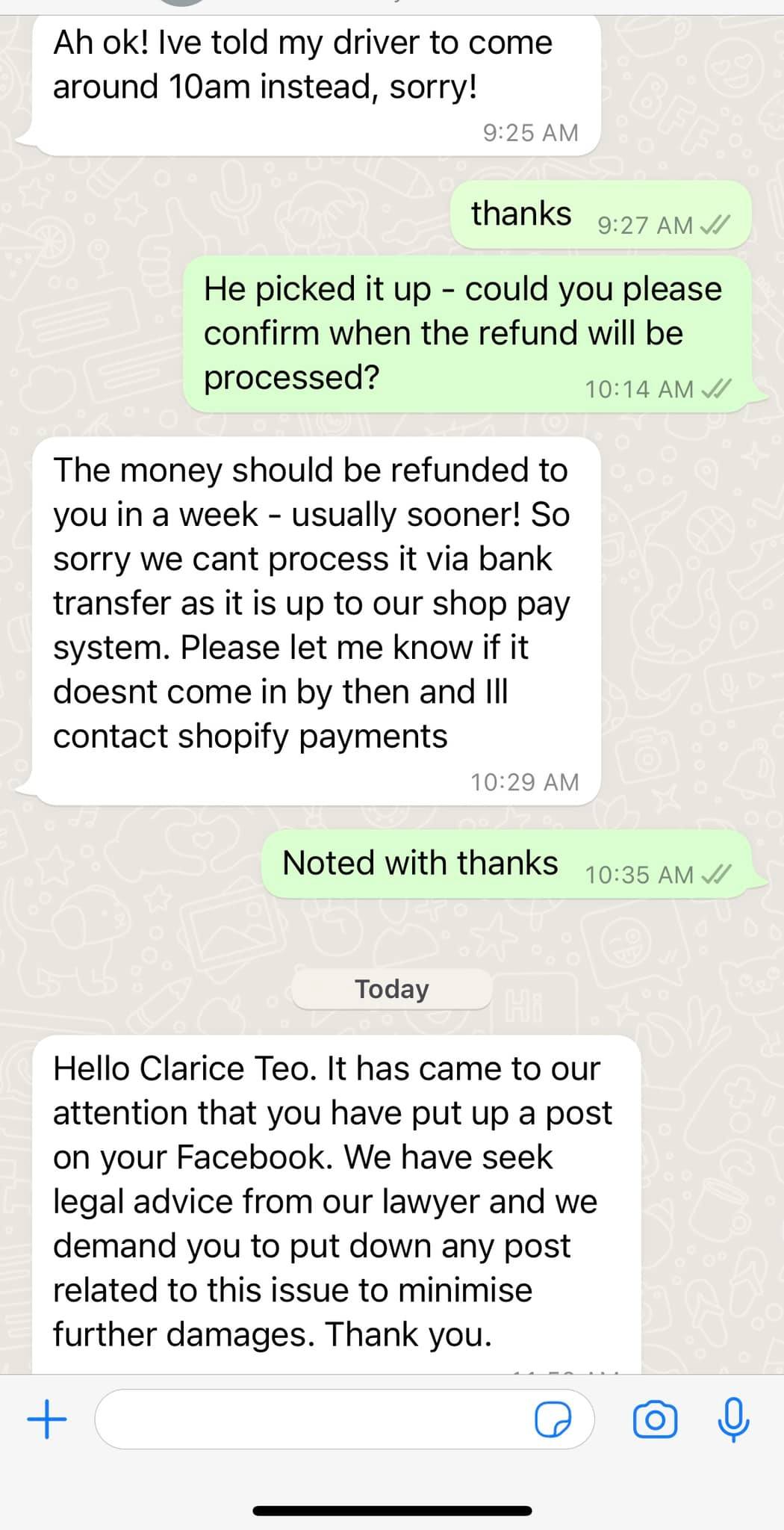Open the sticker picker in message box

(x=553, y=1419)
